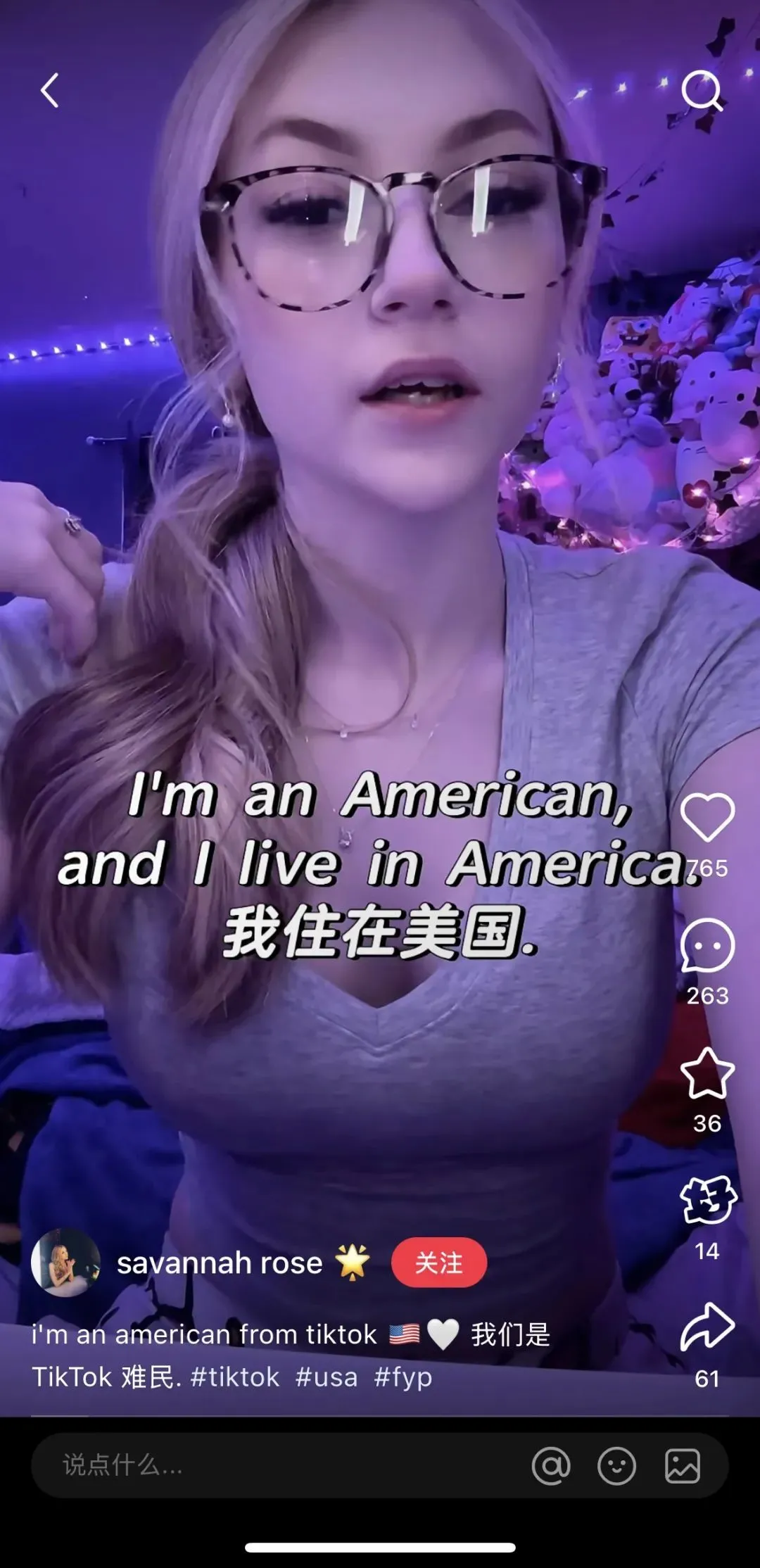Open search with the magnifier icon

(702, 90)
